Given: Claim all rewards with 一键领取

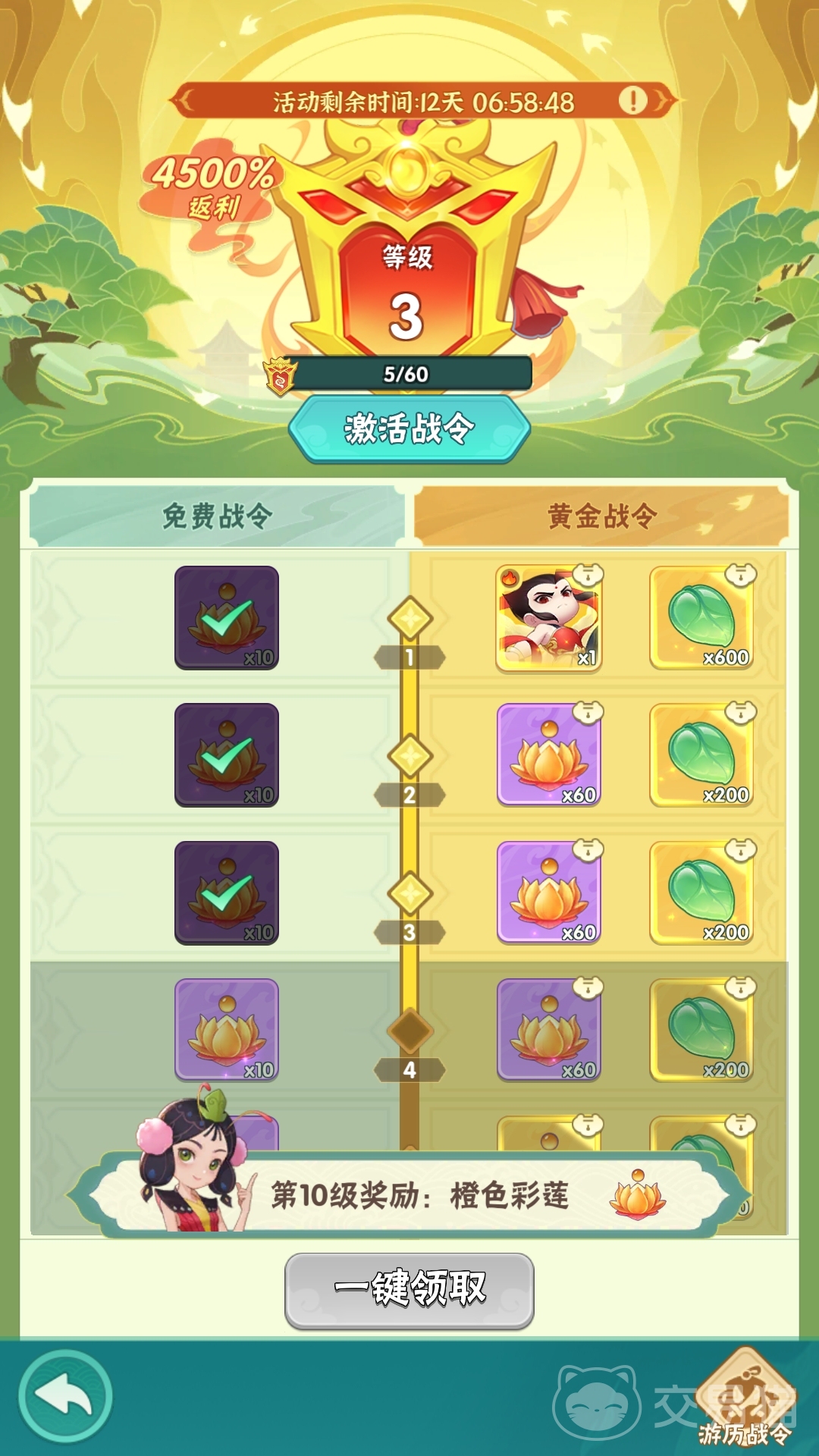Looking at the screenshot, I should pos(409,1290).
